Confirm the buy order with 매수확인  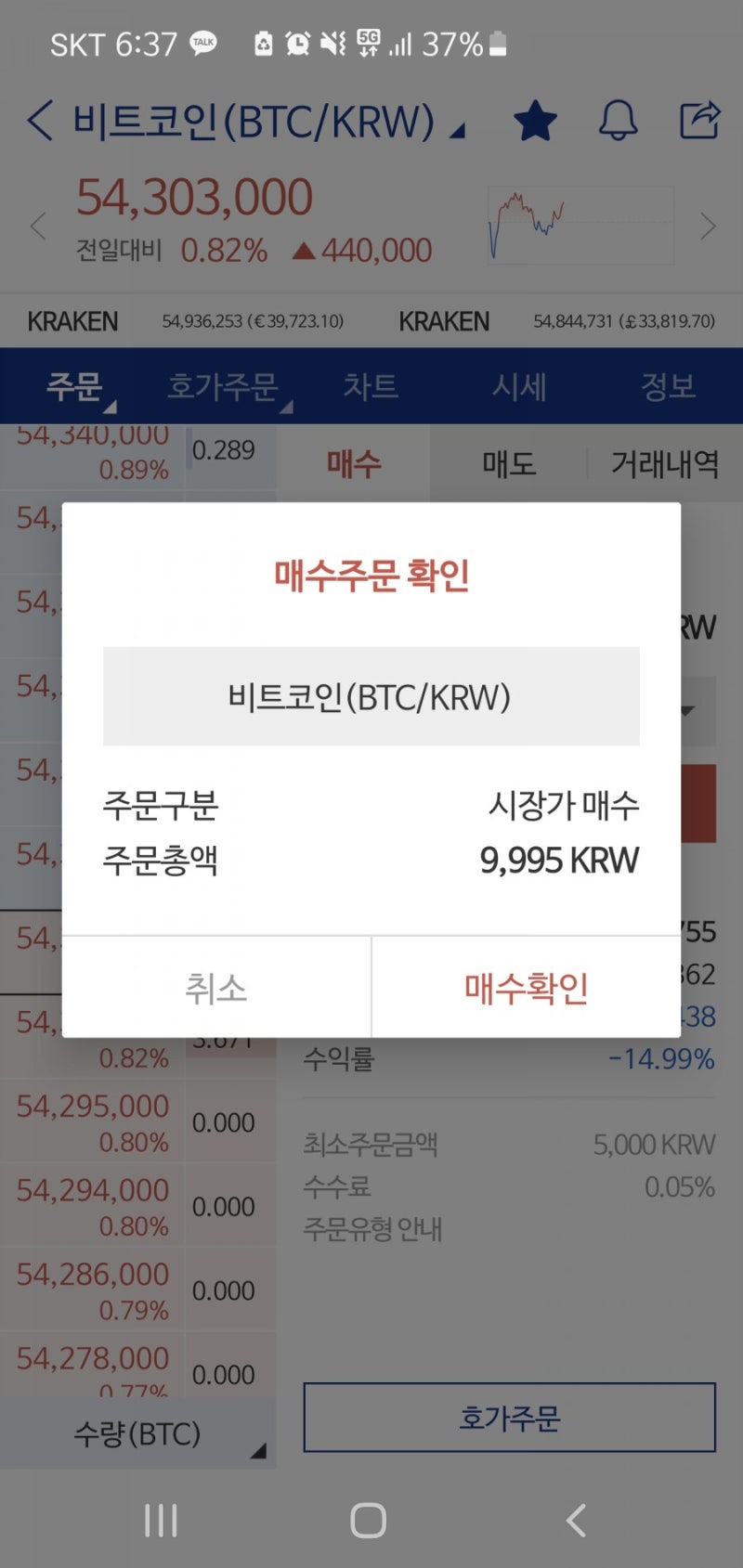pyautogui.click(x=526, y=987)
